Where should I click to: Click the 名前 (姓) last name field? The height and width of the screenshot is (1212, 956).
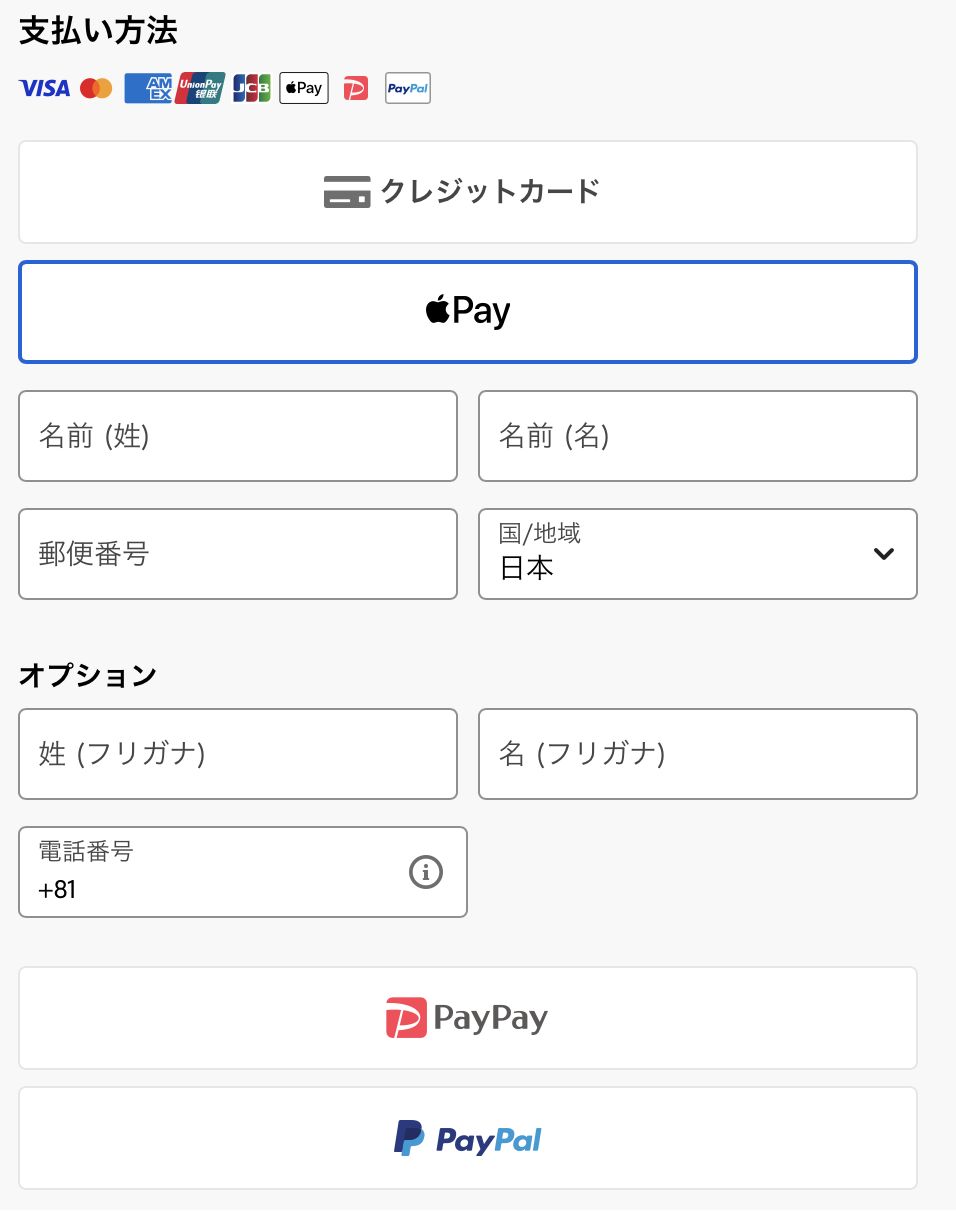point(237,436)
